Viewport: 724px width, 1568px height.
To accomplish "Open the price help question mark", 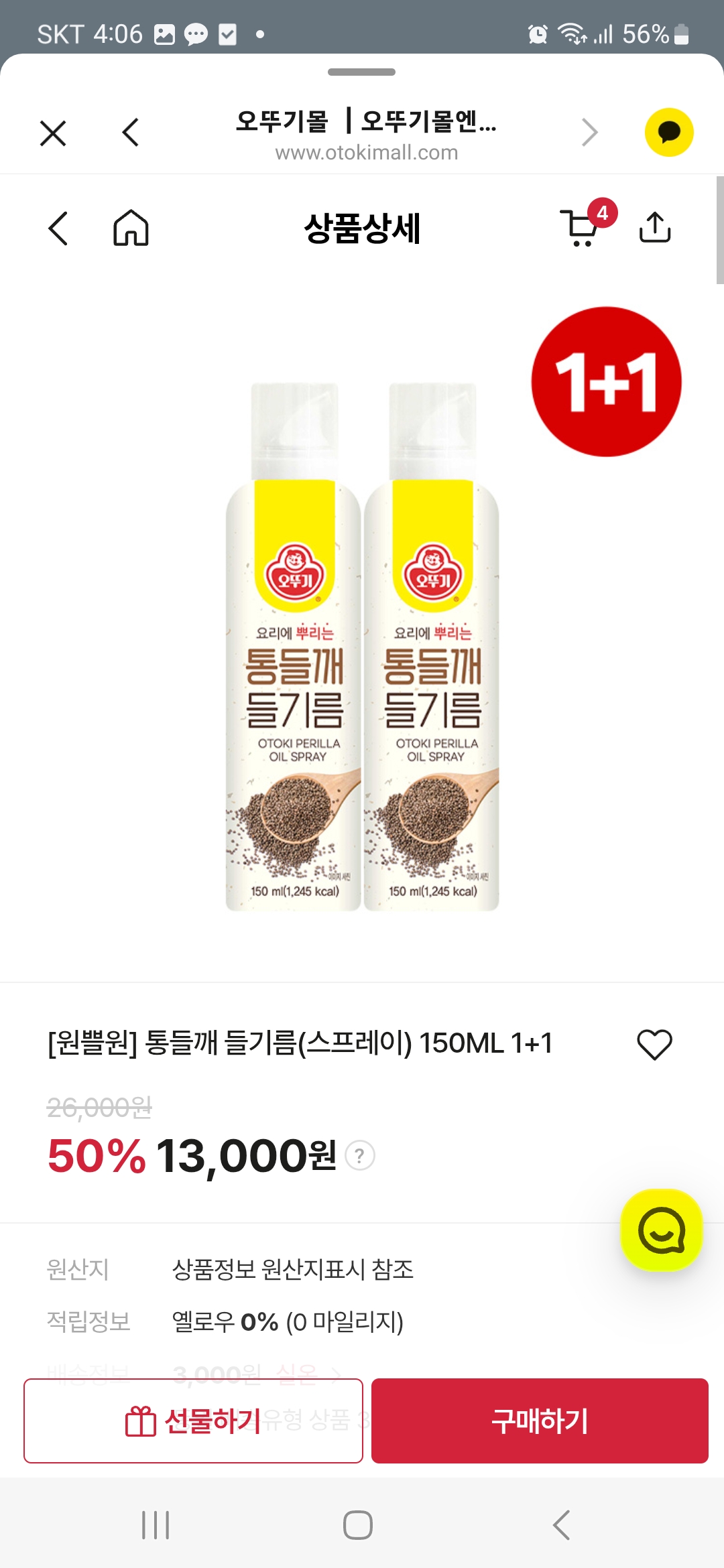I will [360, 1156].
